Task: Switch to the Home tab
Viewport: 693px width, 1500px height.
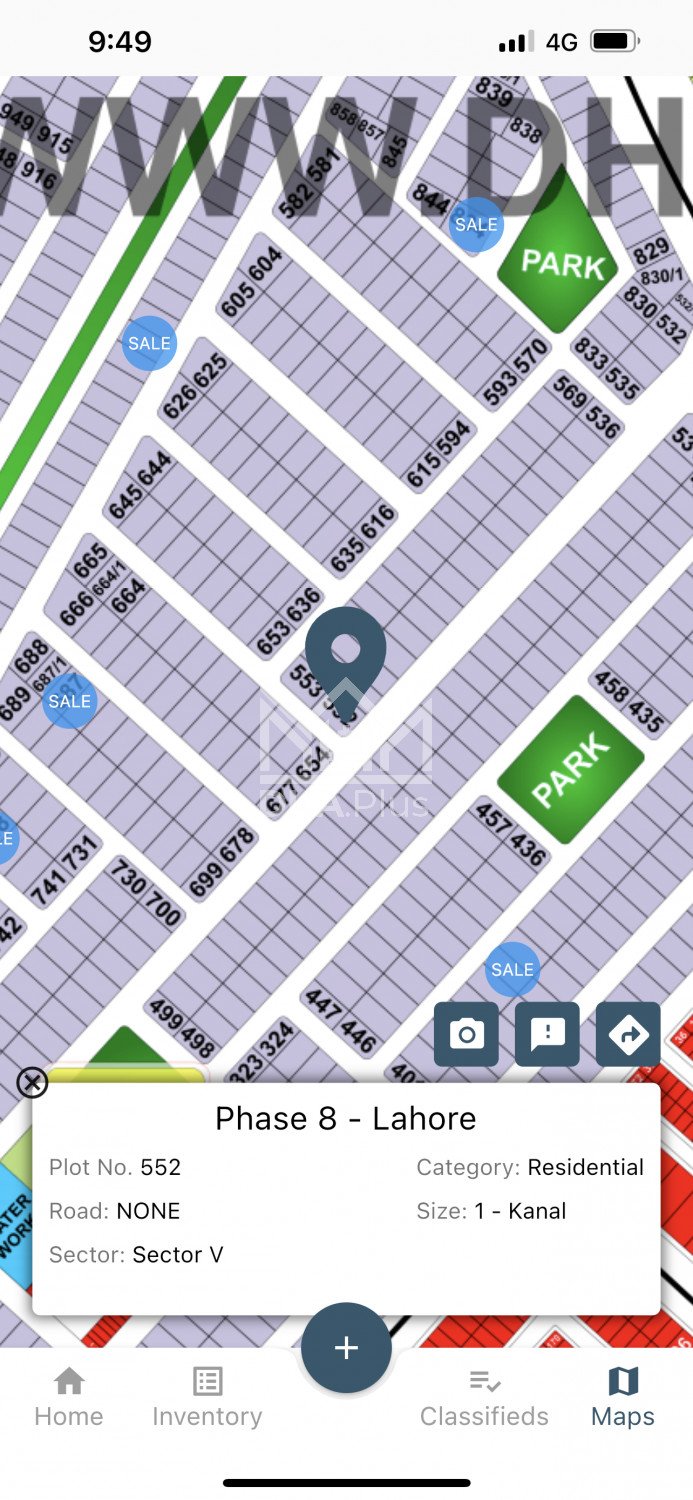Action: 68,1398
